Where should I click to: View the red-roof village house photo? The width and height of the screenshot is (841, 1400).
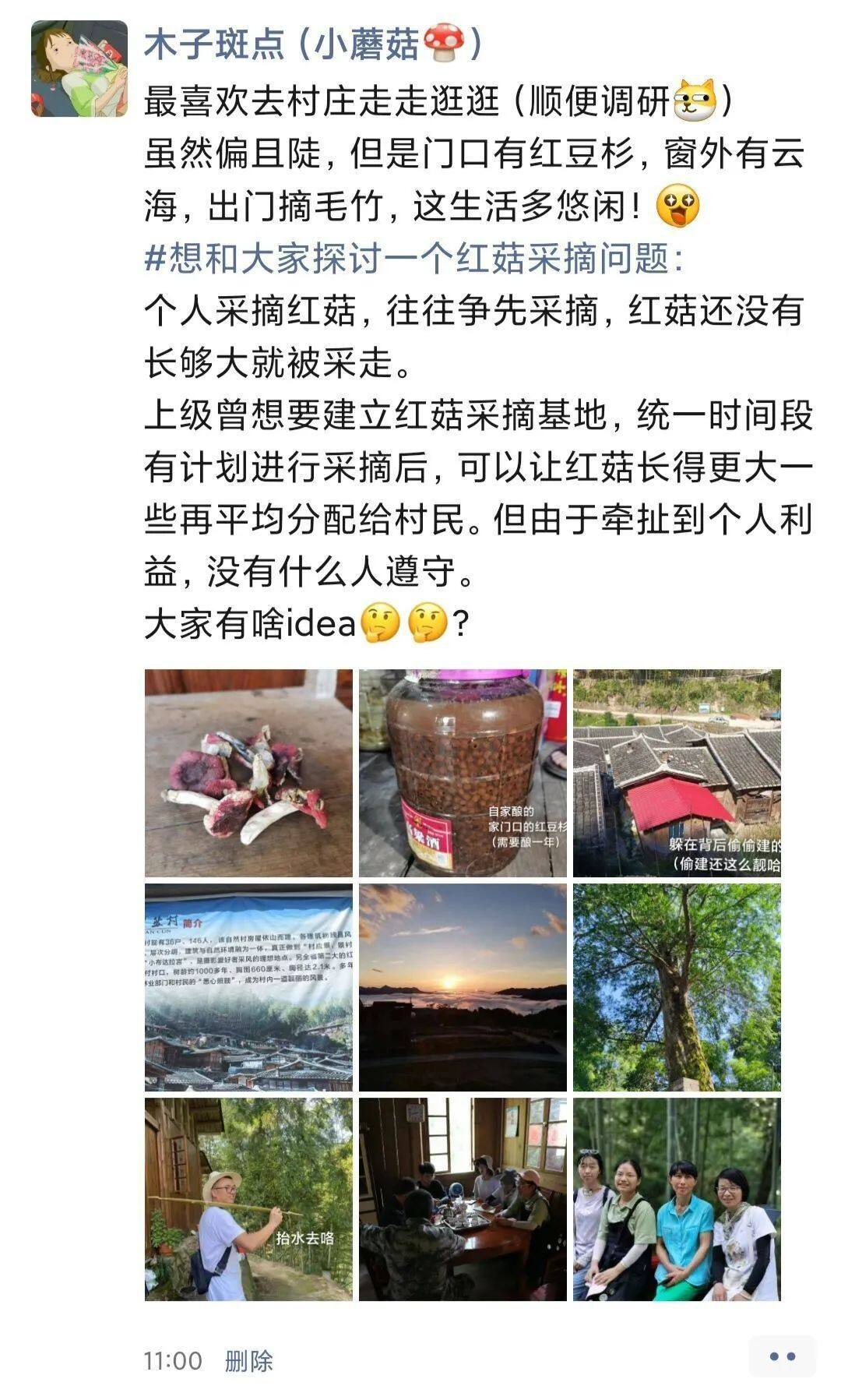coord(677,773)
